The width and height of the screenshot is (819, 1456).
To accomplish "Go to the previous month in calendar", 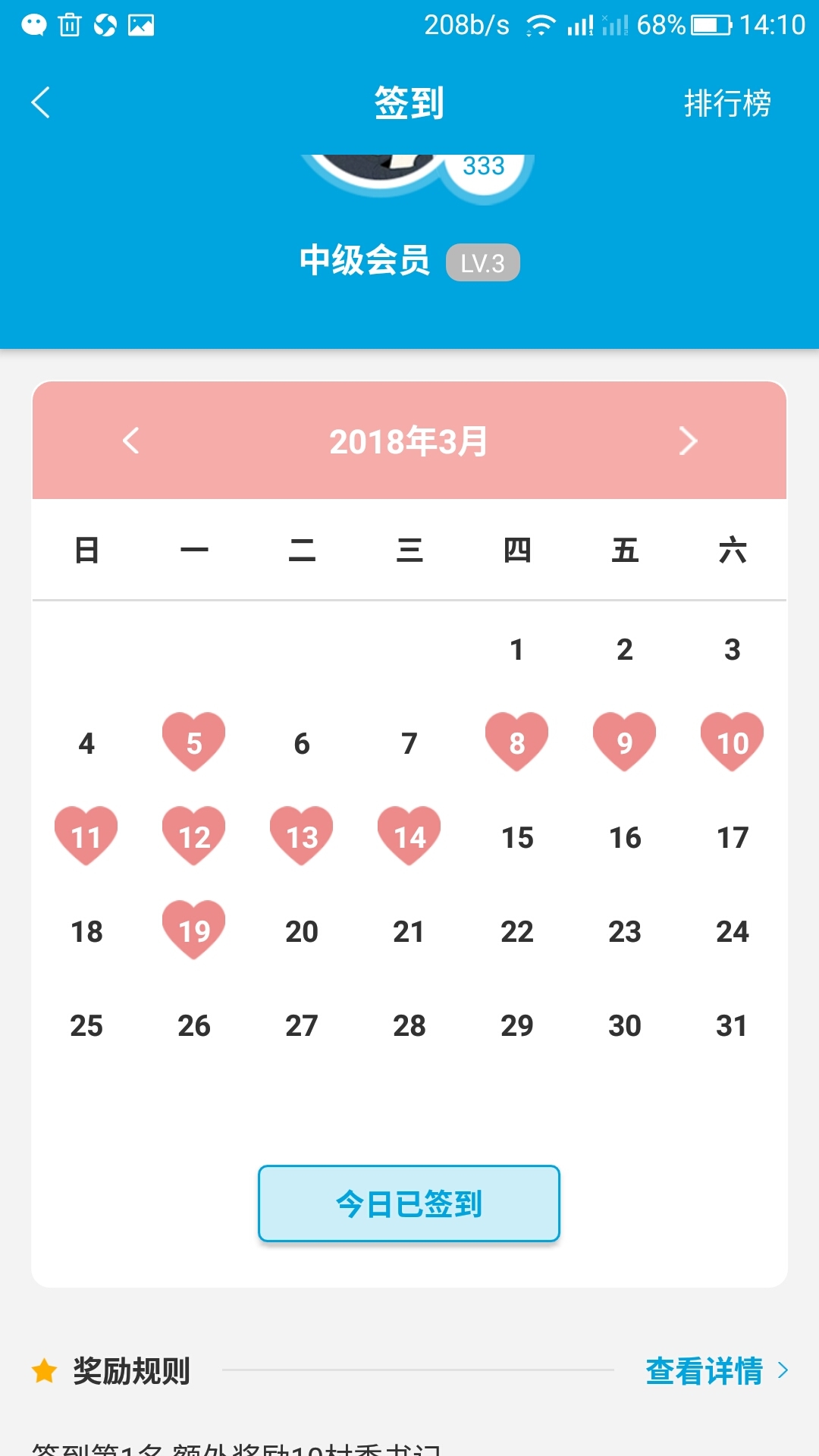I will coord(131,441).
